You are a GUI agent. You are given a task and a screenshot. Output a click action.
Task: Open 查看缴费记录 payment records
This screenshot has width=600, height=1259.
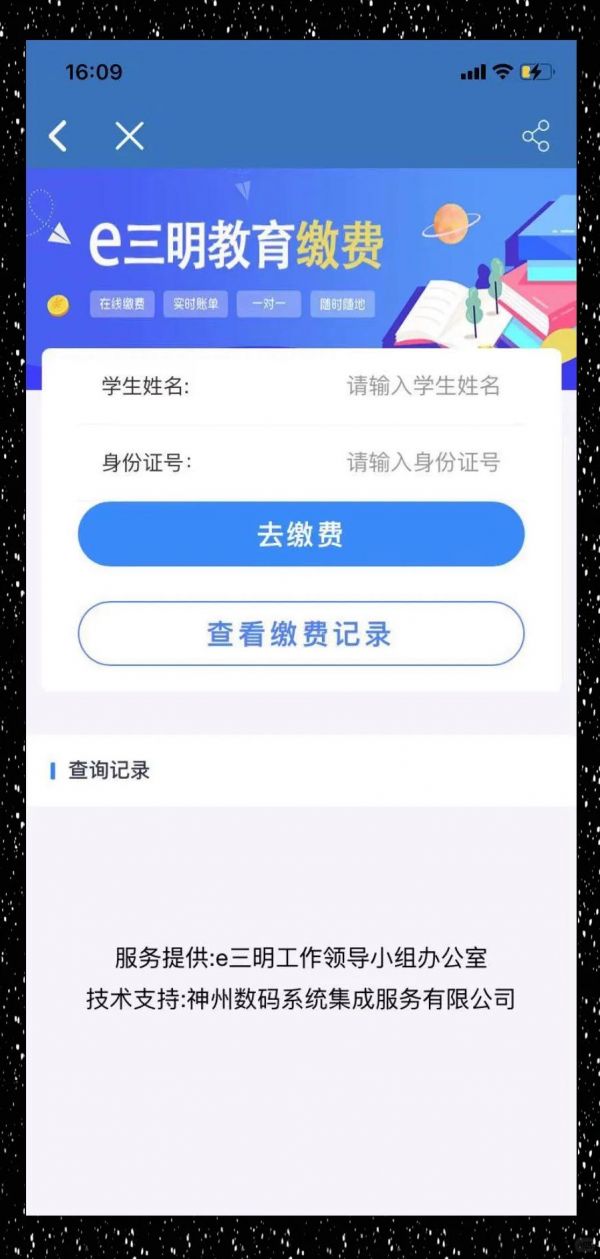click(301, 634)
